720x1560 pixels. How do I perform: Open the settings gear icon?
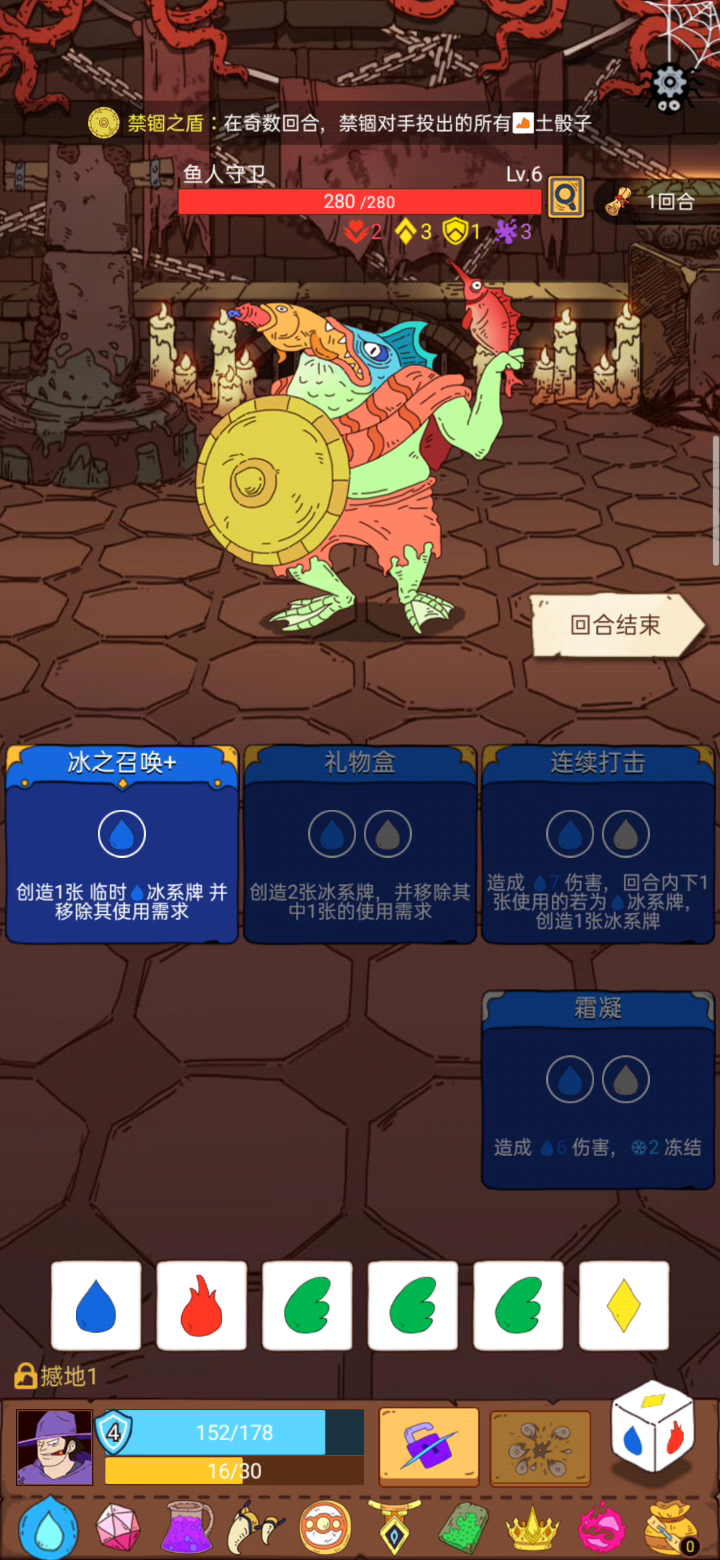pos(670,82)
